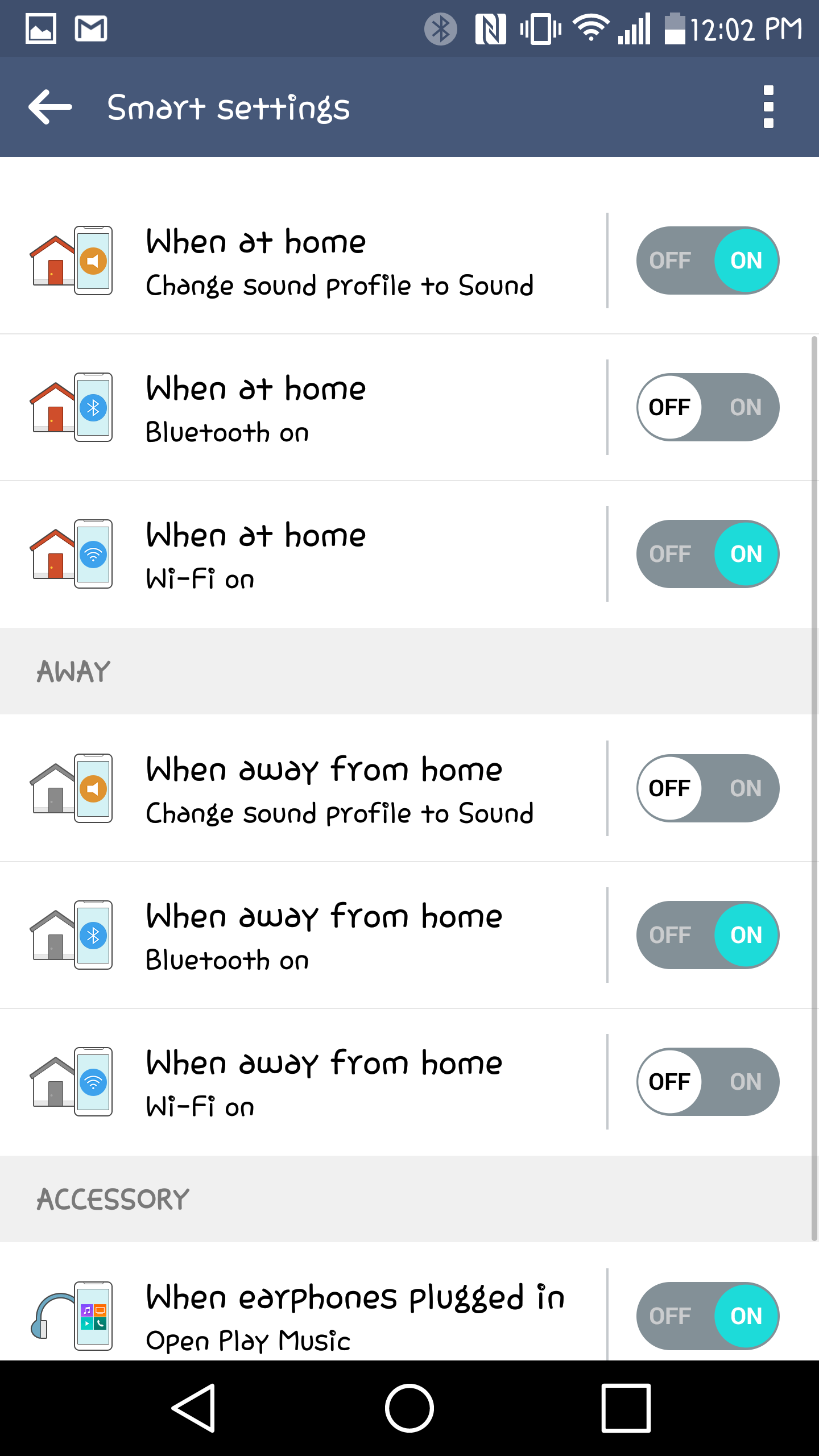The image size is (819, 1456).
Task: Open the recent apps view
Action: (626, 1408)
